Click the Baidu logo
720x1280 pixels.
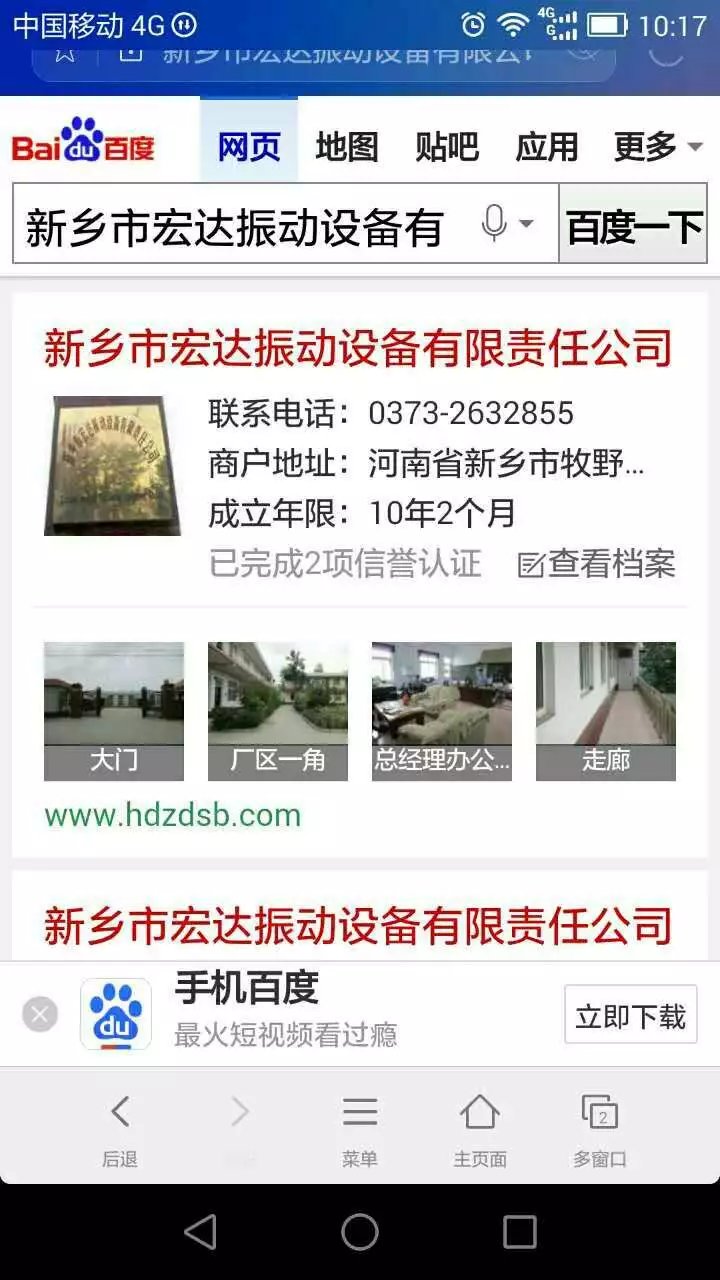[85, 143]
